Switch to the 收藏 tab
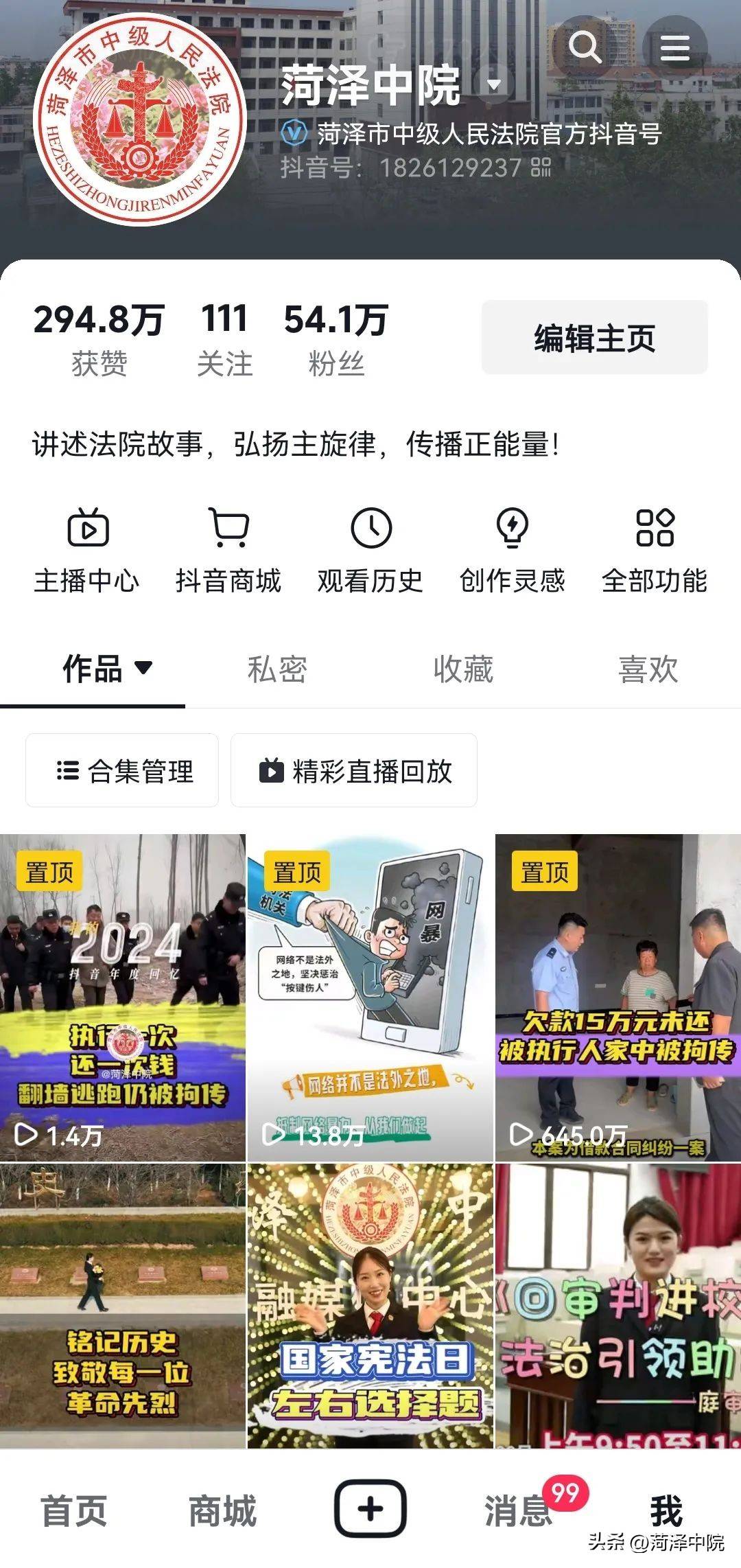The height and width of the screenshot is (1568, 741). 463,669
